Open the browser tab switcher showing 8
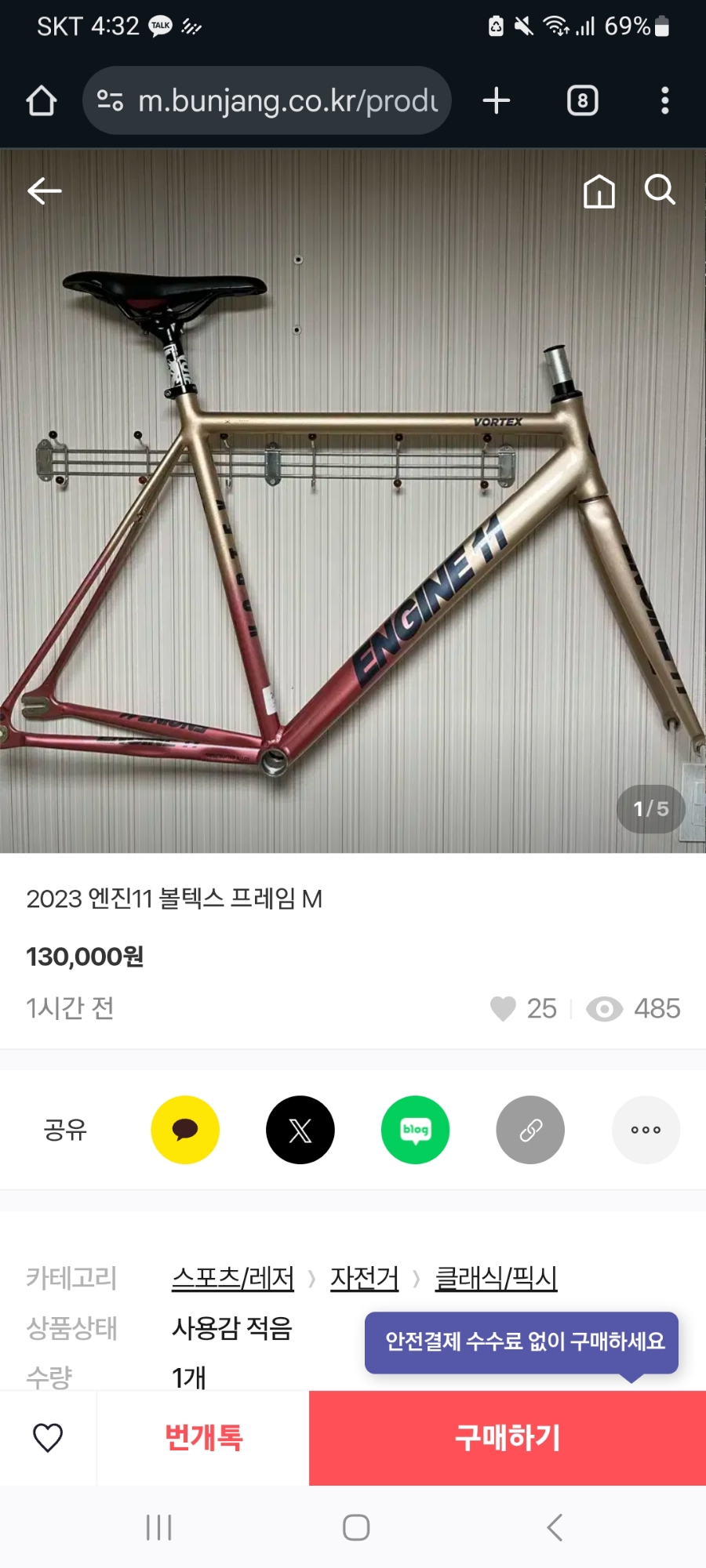The image size is (706, 1568). [x=582, y=100]
